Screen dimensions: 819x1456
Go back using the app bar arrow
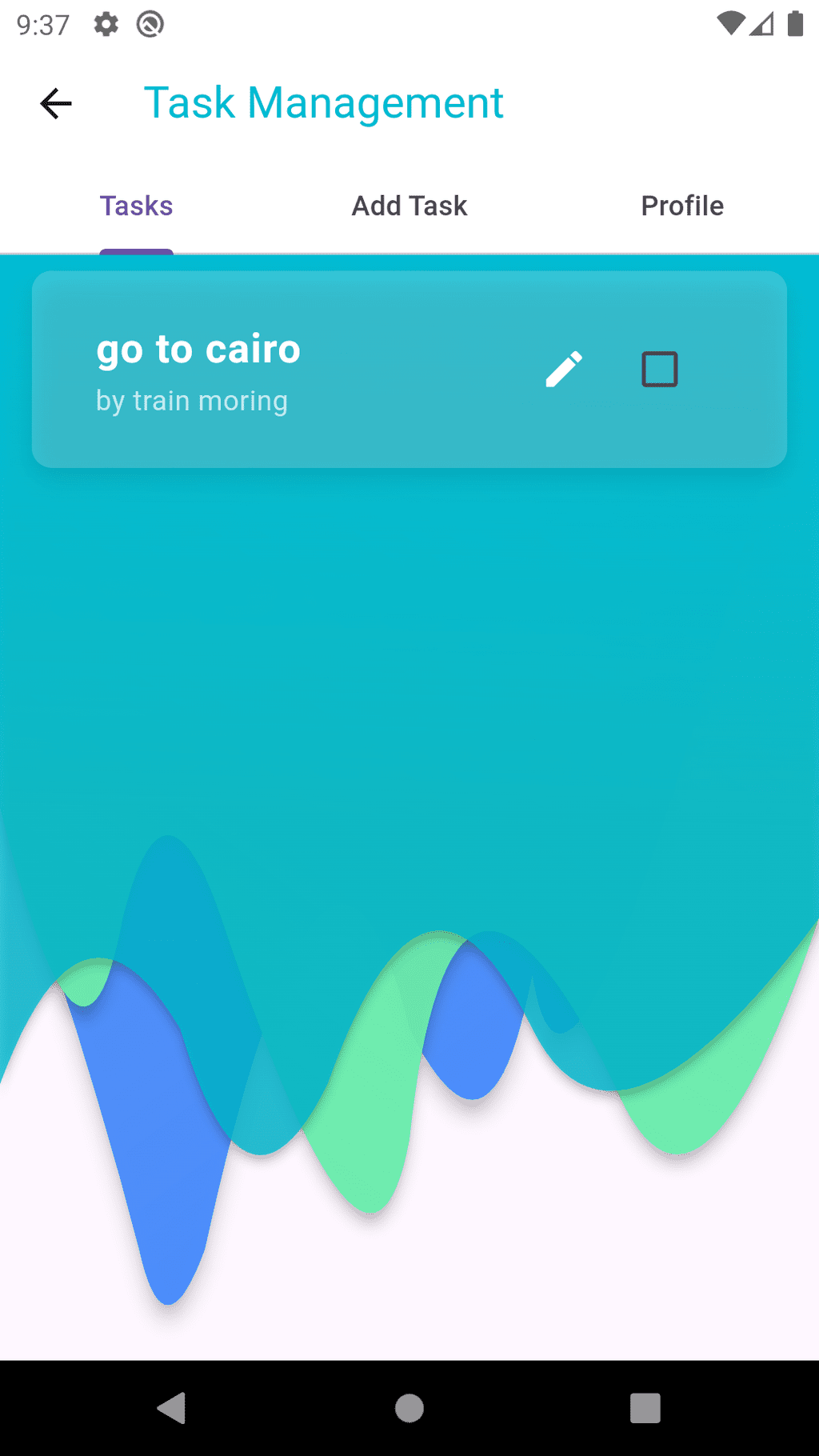click(x=56, y=103)
